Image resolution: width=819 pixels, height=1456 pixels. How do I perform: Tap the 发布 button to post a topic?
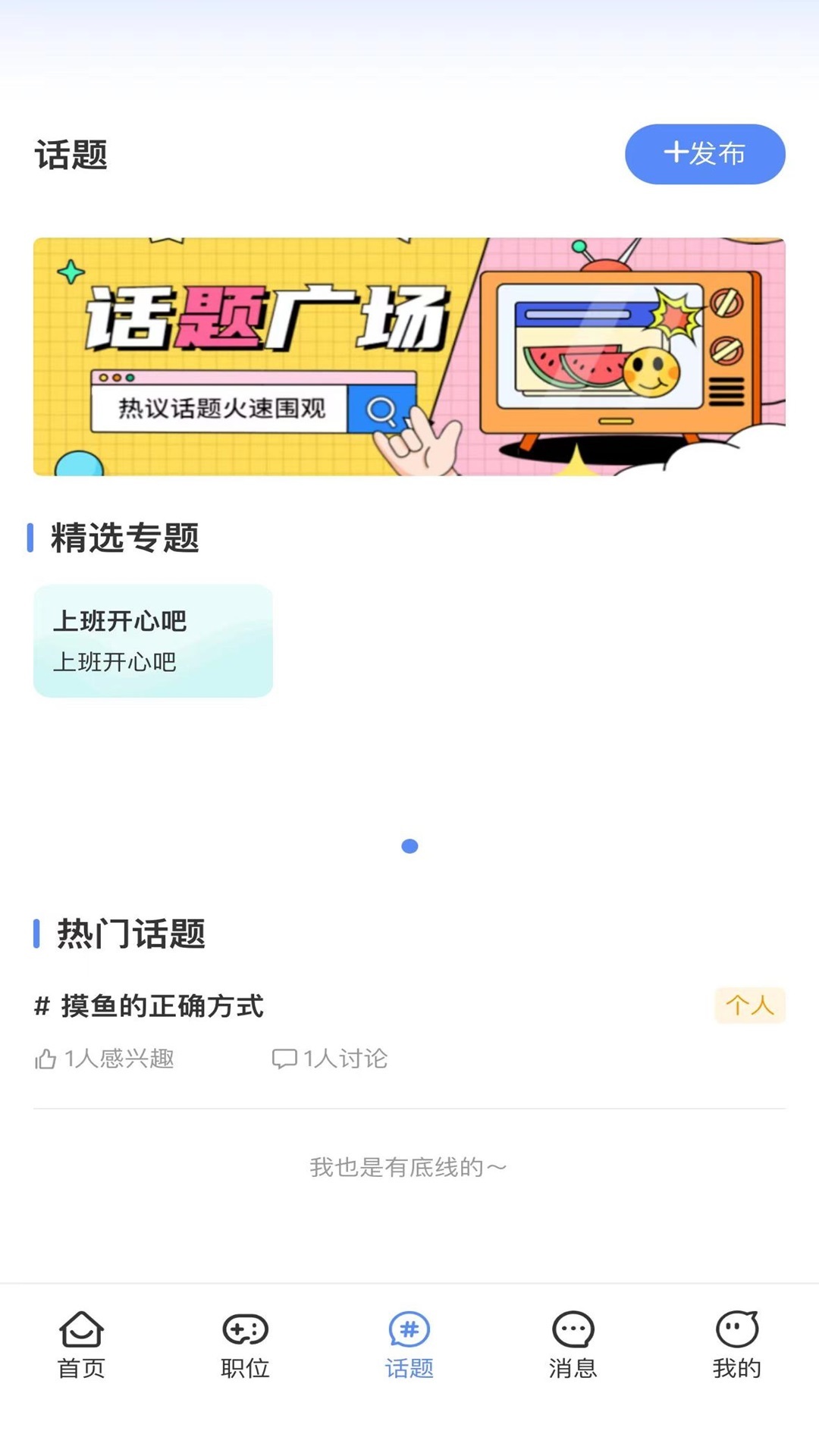tap(704, 154)
